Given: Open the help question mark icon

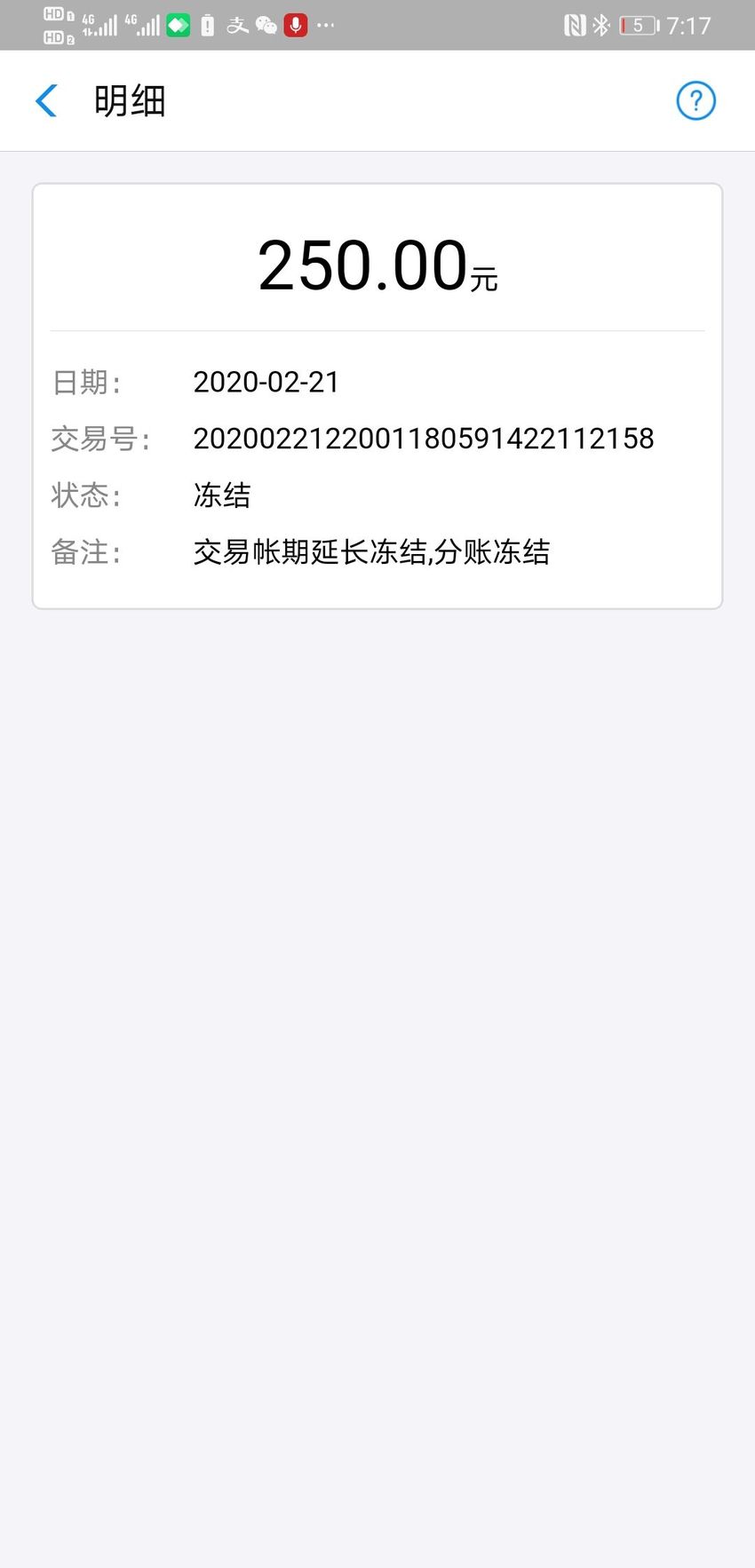Looking at the screenshot, I should (x=695, y=100).
